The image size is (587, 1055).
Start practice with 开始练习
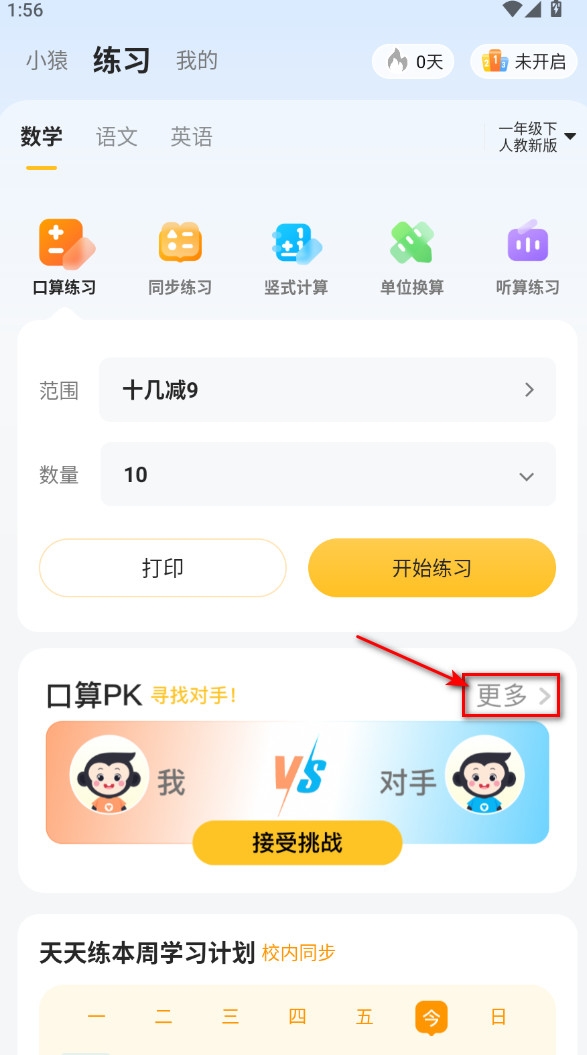coord(432,568)
